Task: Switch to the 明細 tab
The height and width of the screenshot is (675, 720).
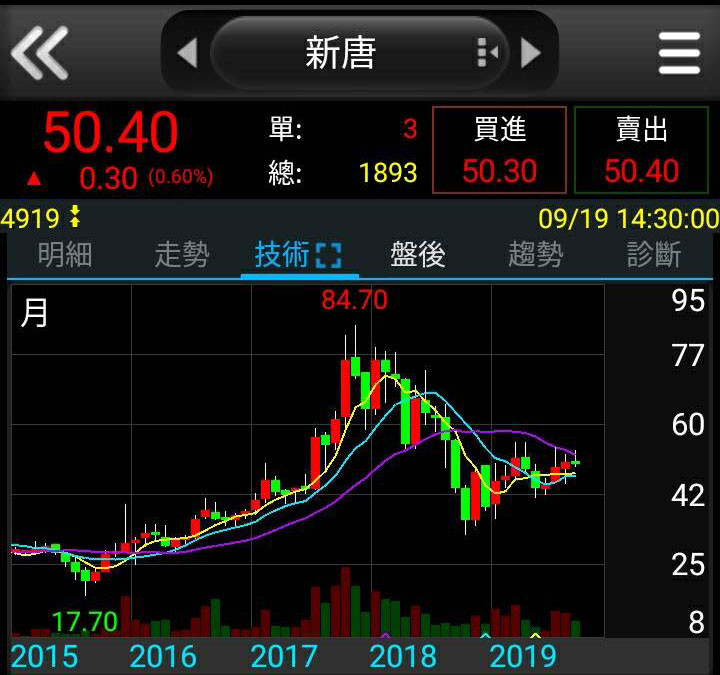Action: [x=65, y=255]
